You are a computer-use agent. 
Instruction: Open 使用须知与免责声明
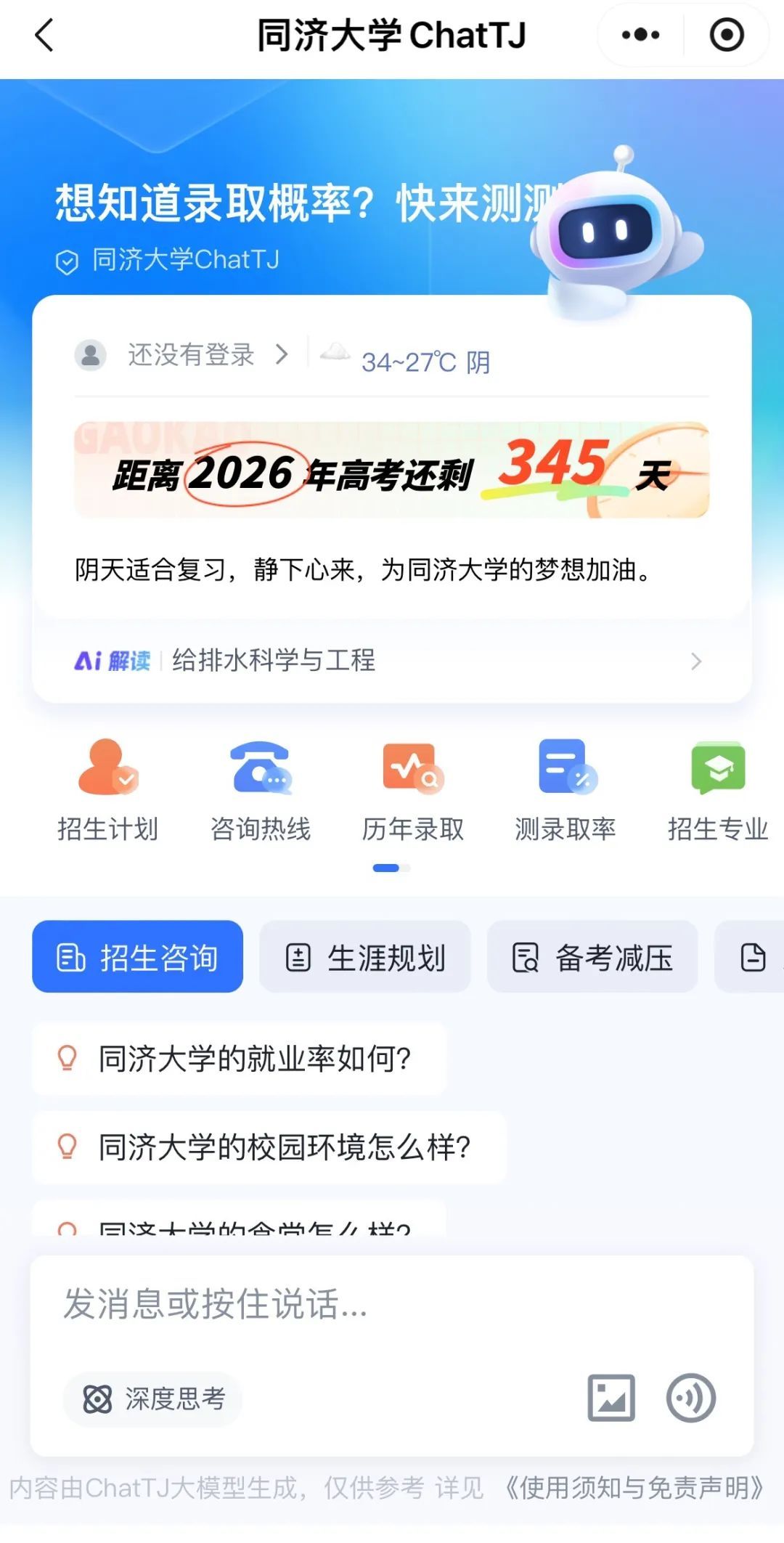(634, 1488)
